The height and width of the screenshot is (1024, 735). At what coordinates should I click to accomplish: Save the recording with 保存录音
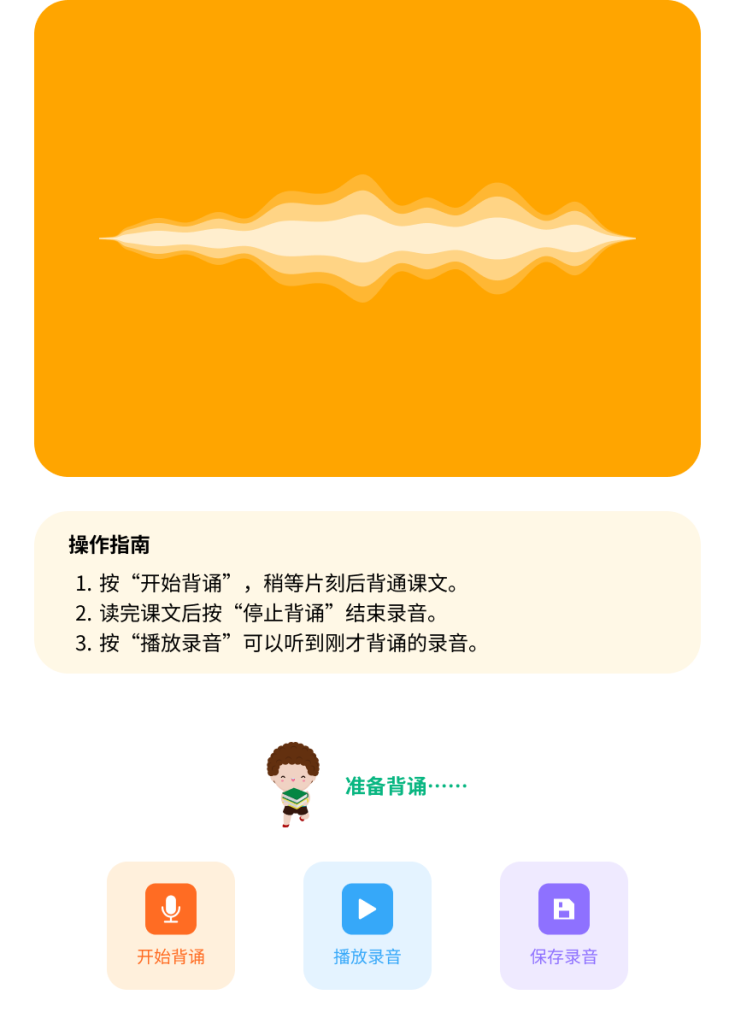pyautogui.click(x=564, y=924)
